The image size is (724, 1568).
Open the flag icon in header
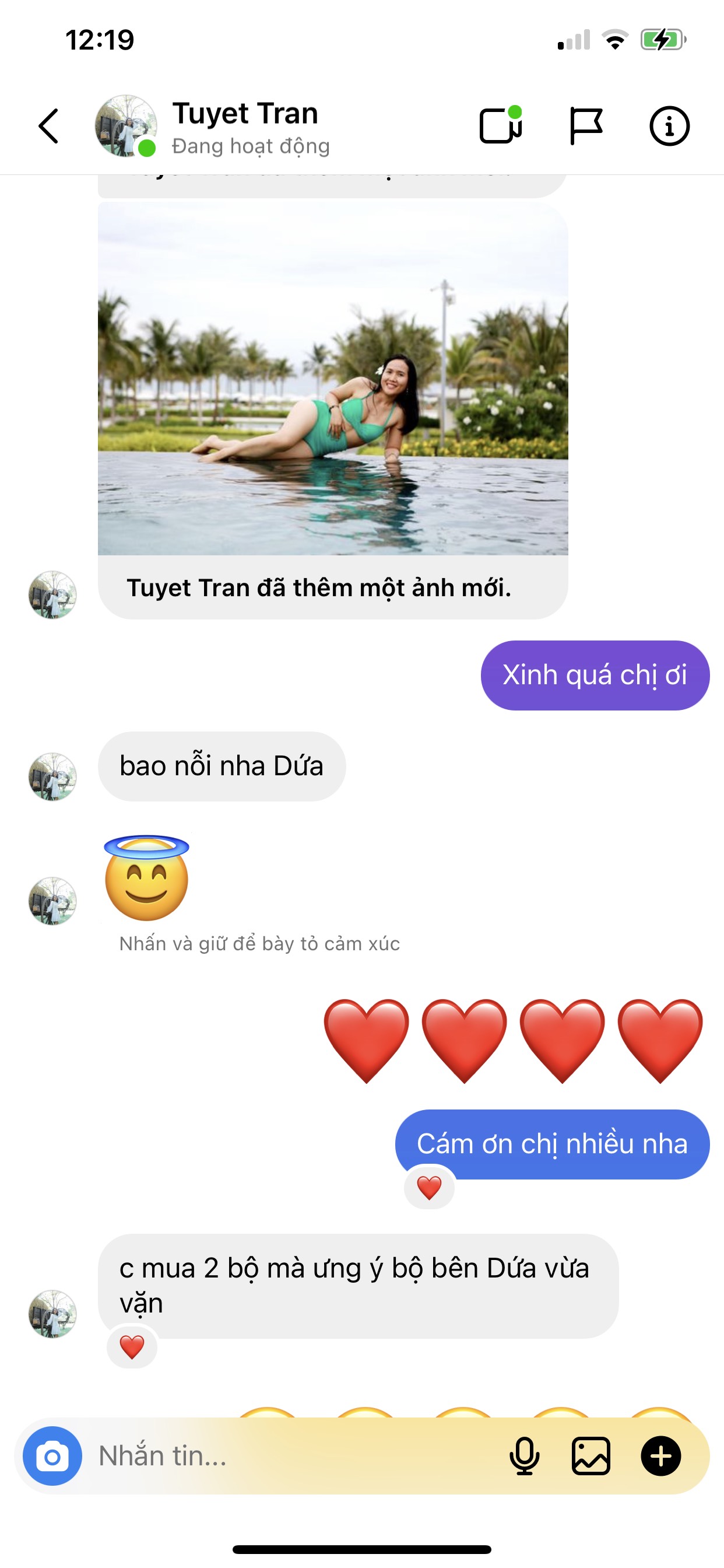(x=585, y=126)
